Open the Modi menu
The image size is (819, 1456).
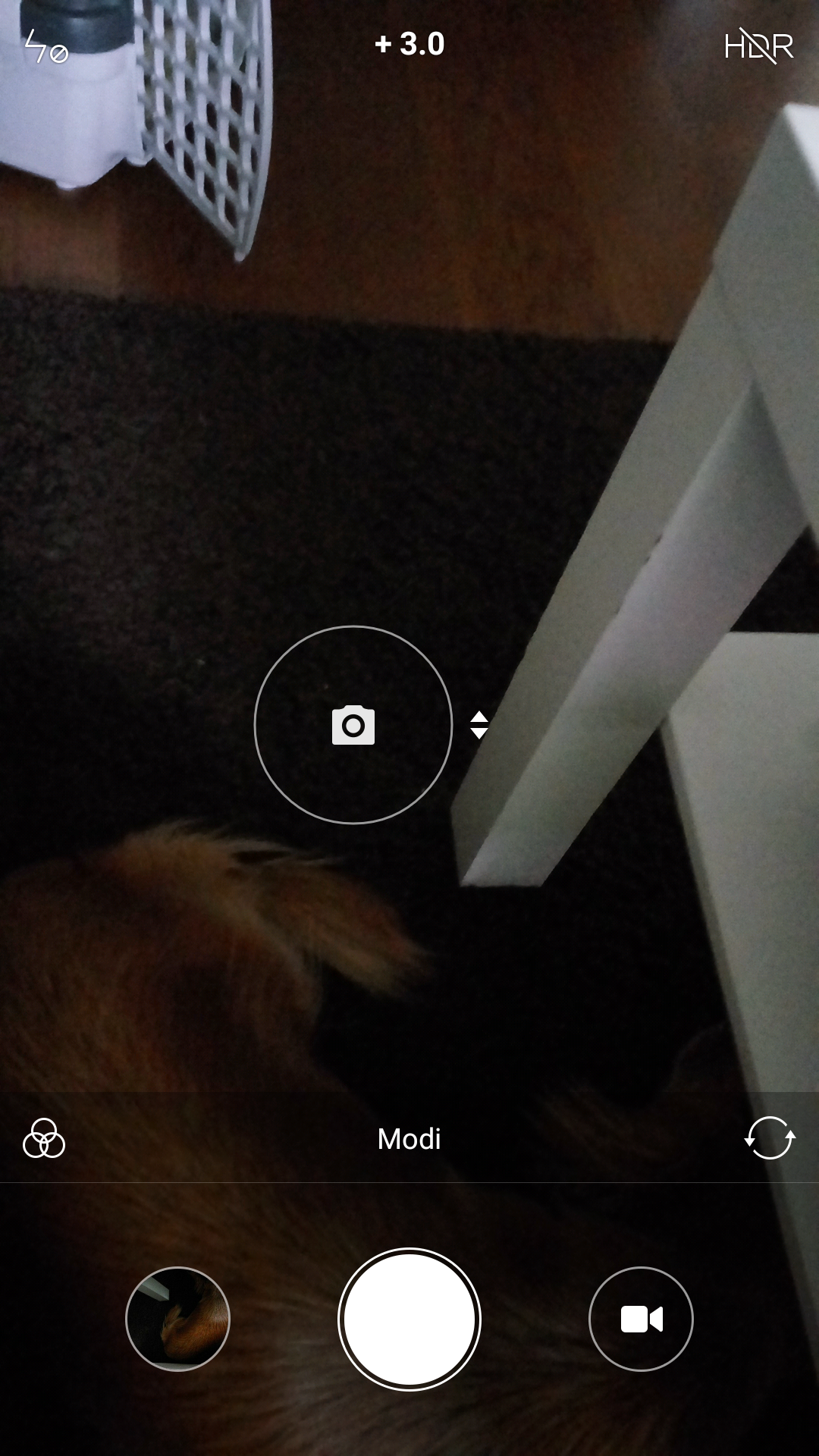point(409,1138)
